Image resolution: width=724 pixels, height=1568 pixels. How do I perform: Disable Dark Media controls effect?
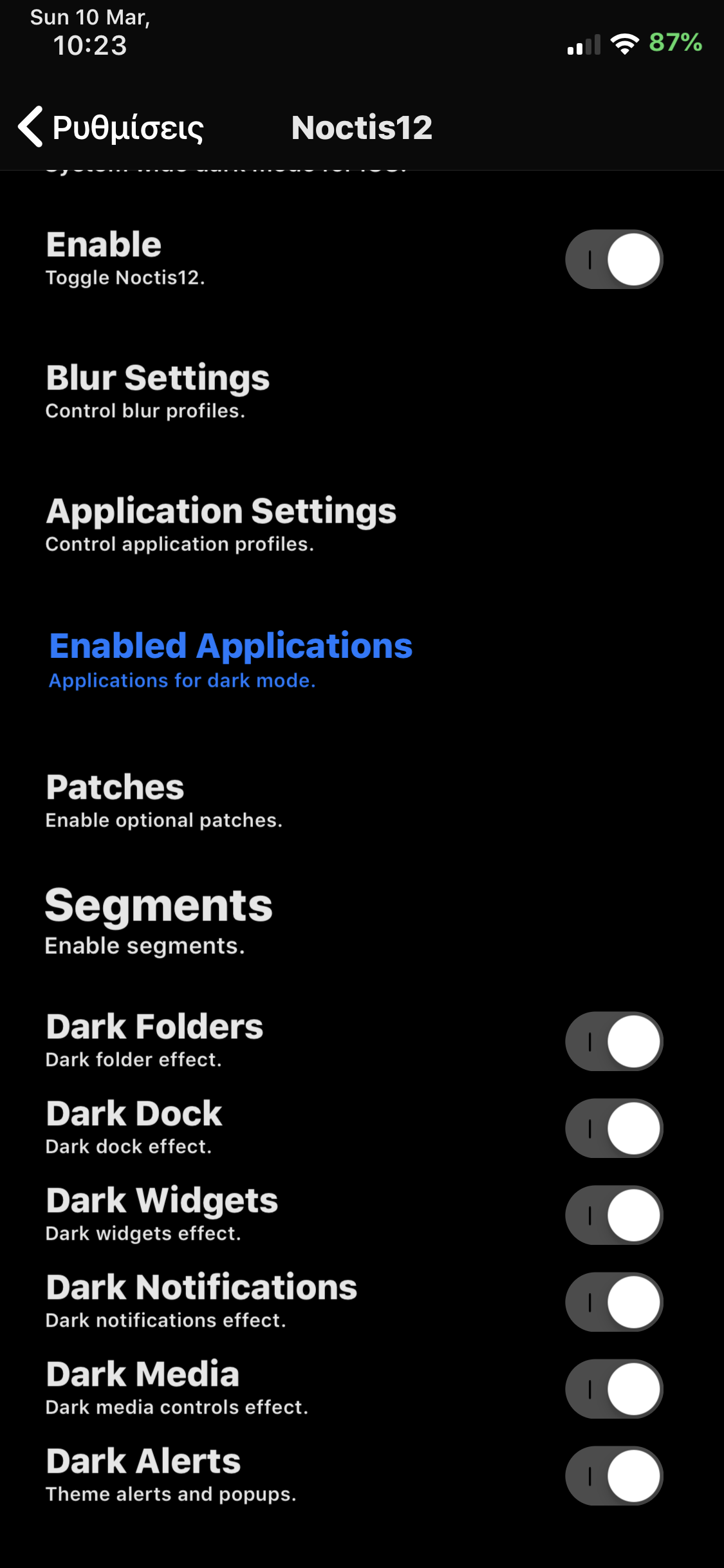613,1389
